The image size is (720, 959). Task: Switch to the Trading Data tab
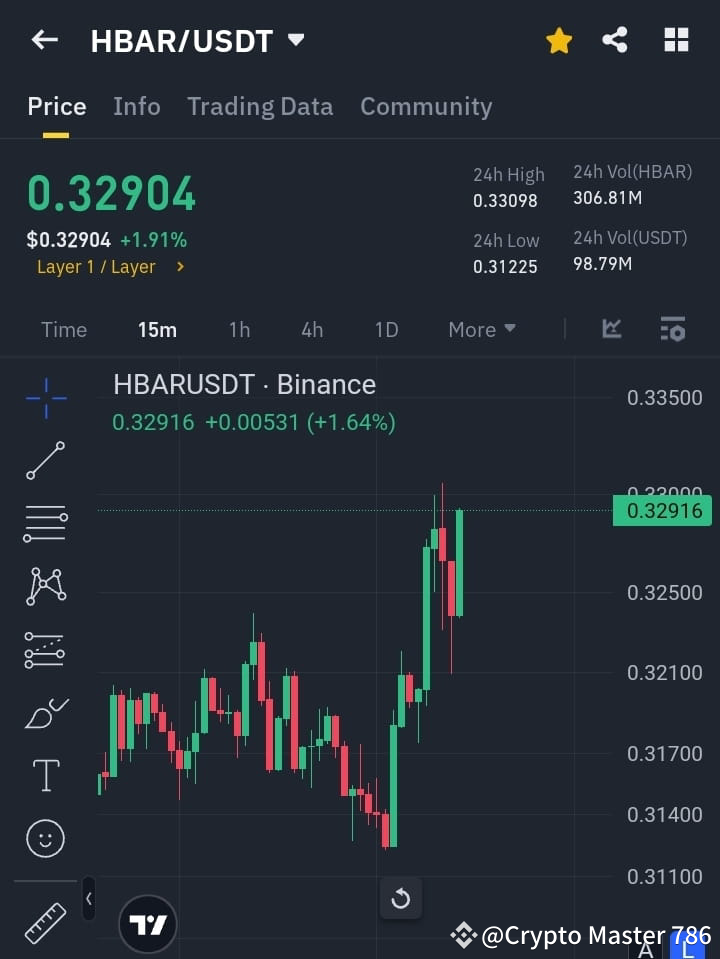pos(260,107)
